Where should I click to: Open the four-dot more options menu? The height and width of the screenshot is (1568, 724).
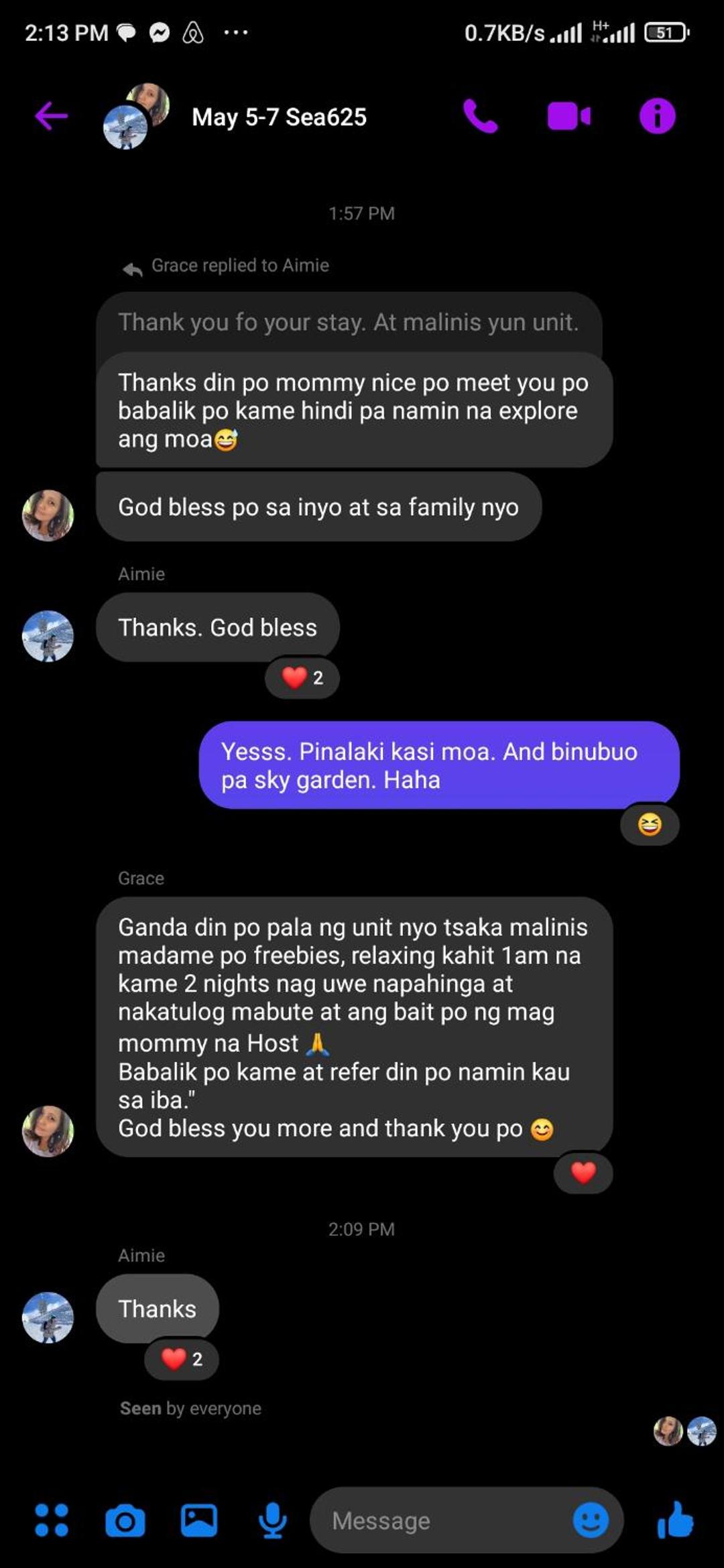click(x=52, y=1520)
